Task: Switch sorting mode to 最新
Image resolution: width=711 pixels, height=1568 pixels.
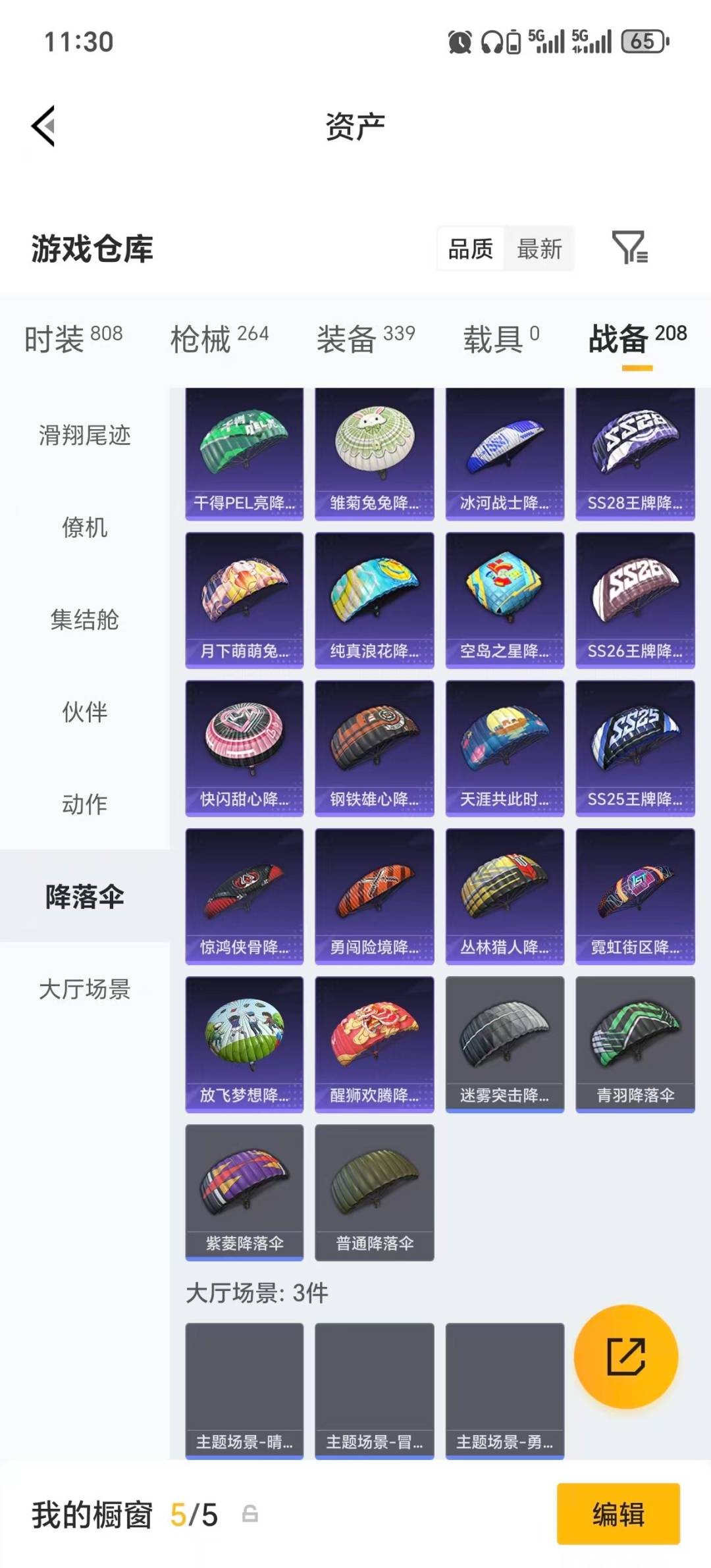Action: (539, 249)
